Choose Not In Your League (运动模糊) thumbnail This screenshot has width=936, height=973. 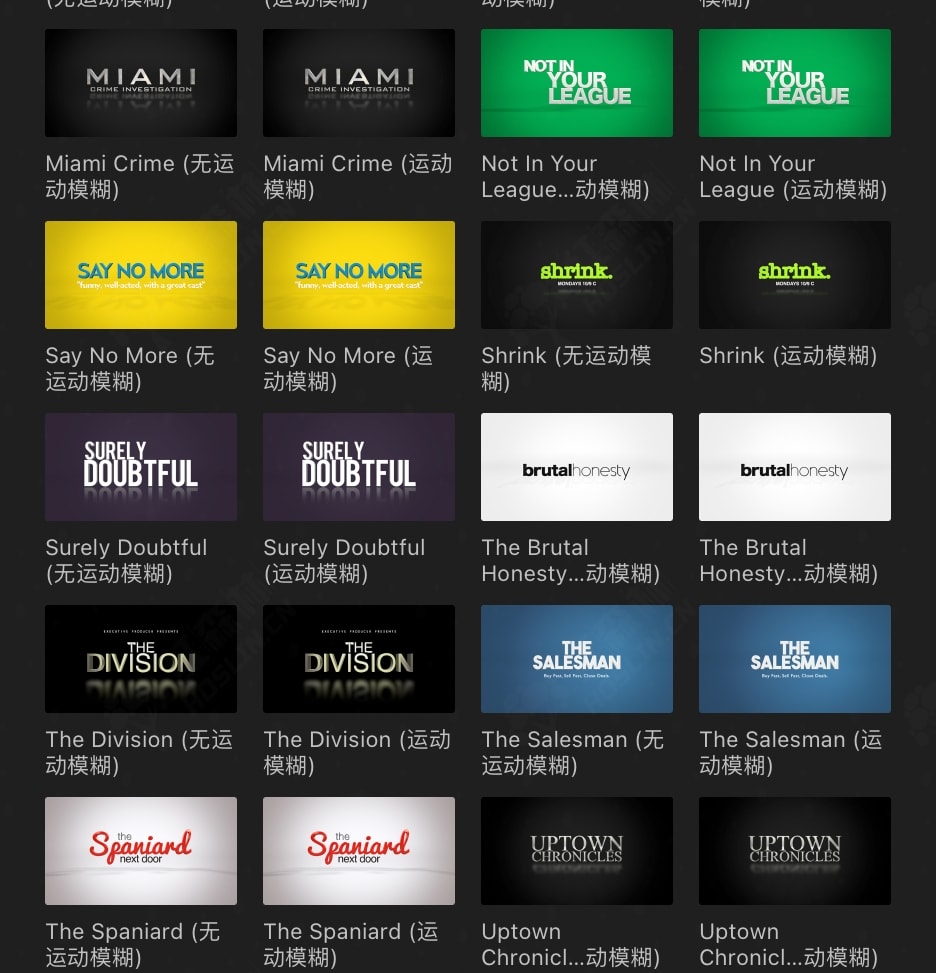click(x=795, y=83)
